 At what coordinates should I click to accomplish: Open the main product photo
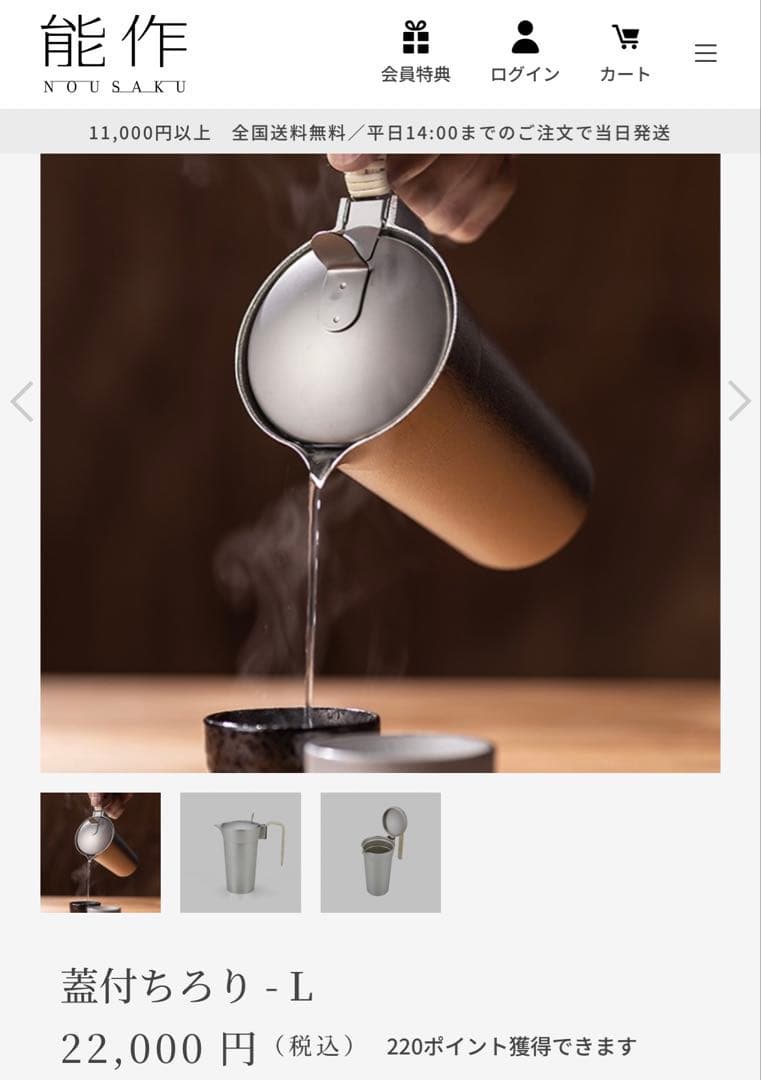click(x=380, y=462)
